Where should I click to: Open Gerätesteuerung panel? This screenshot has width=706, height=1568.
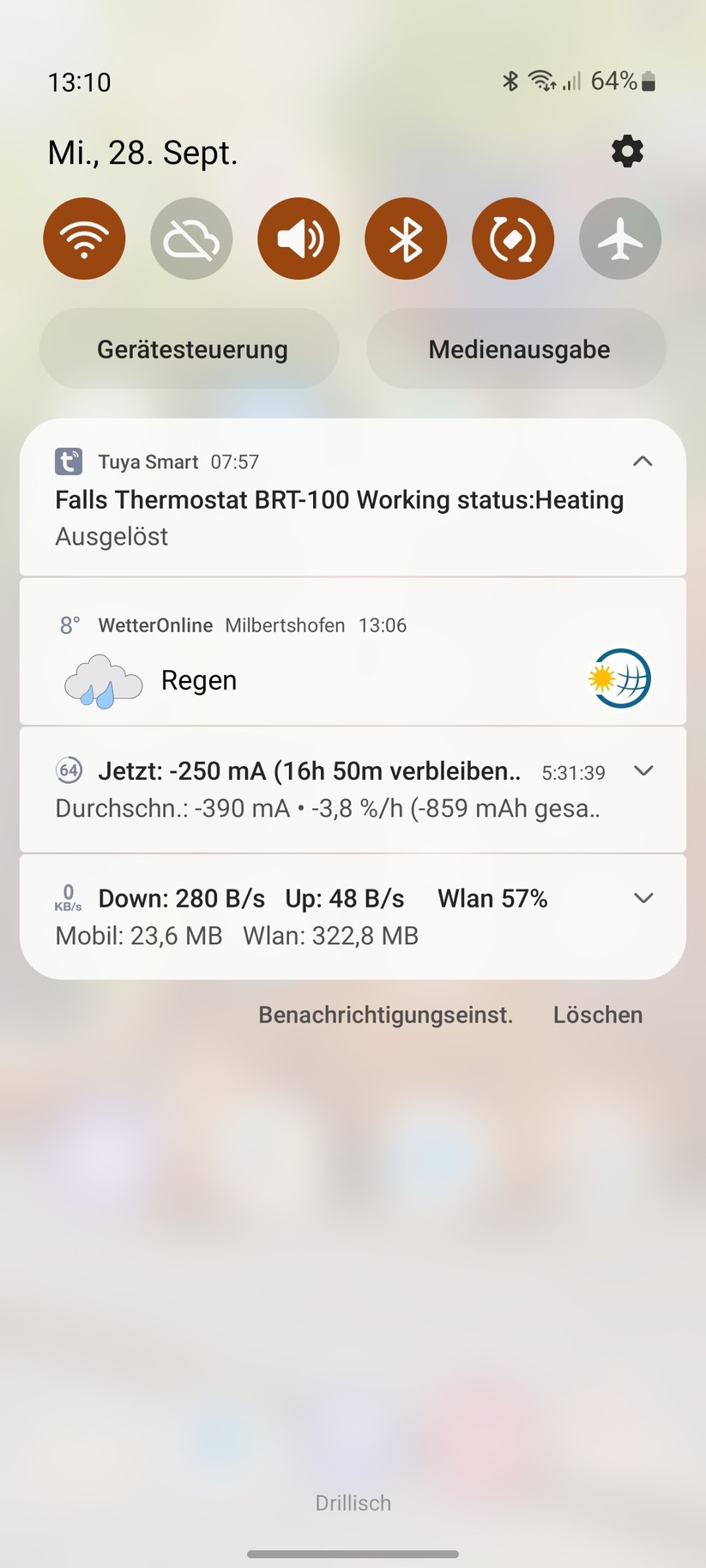190,348
